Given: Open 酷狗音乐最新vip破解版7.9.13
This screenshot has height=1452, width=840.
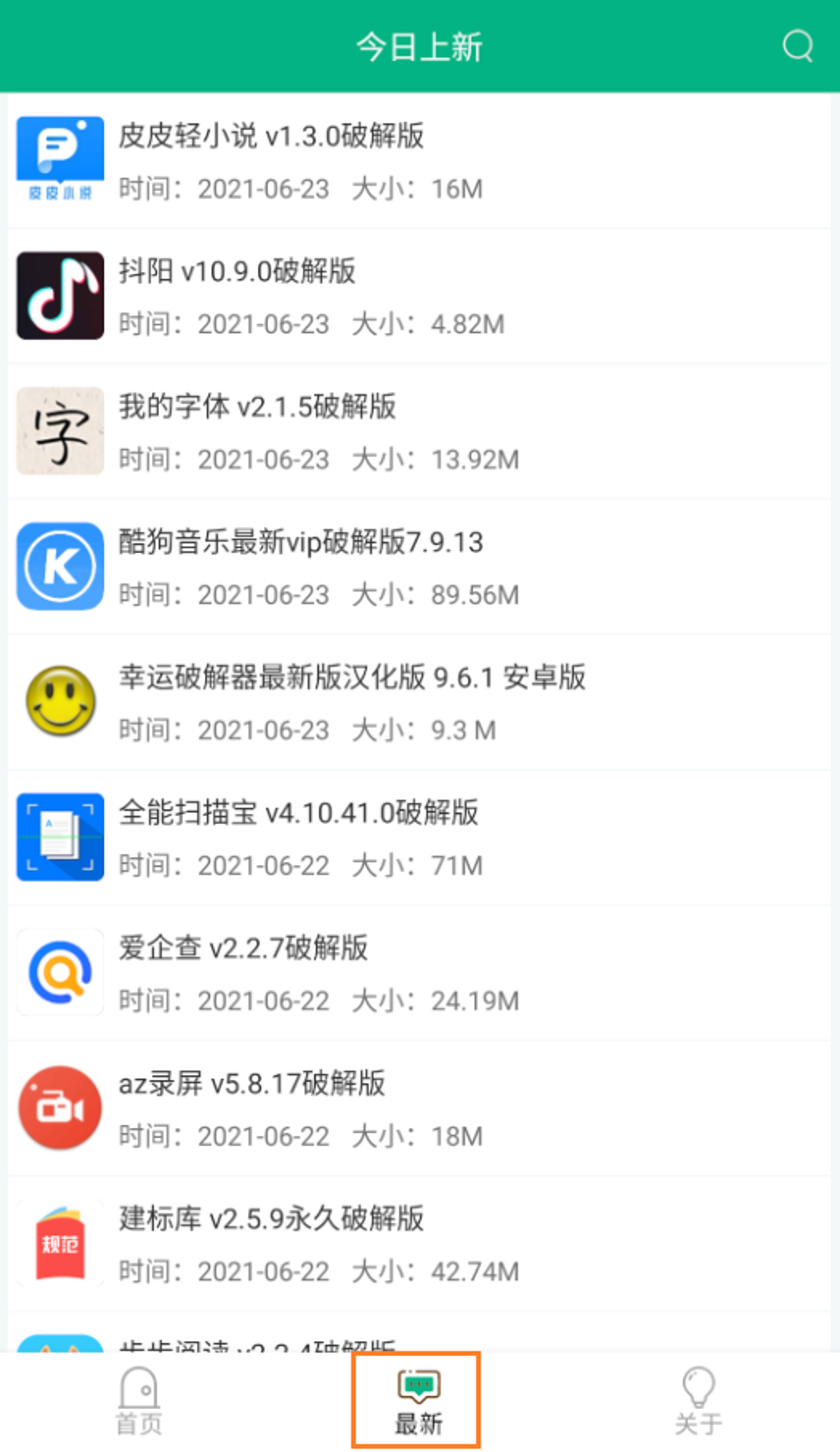Looking at the screenshot, I should click(x=420, y=567).
